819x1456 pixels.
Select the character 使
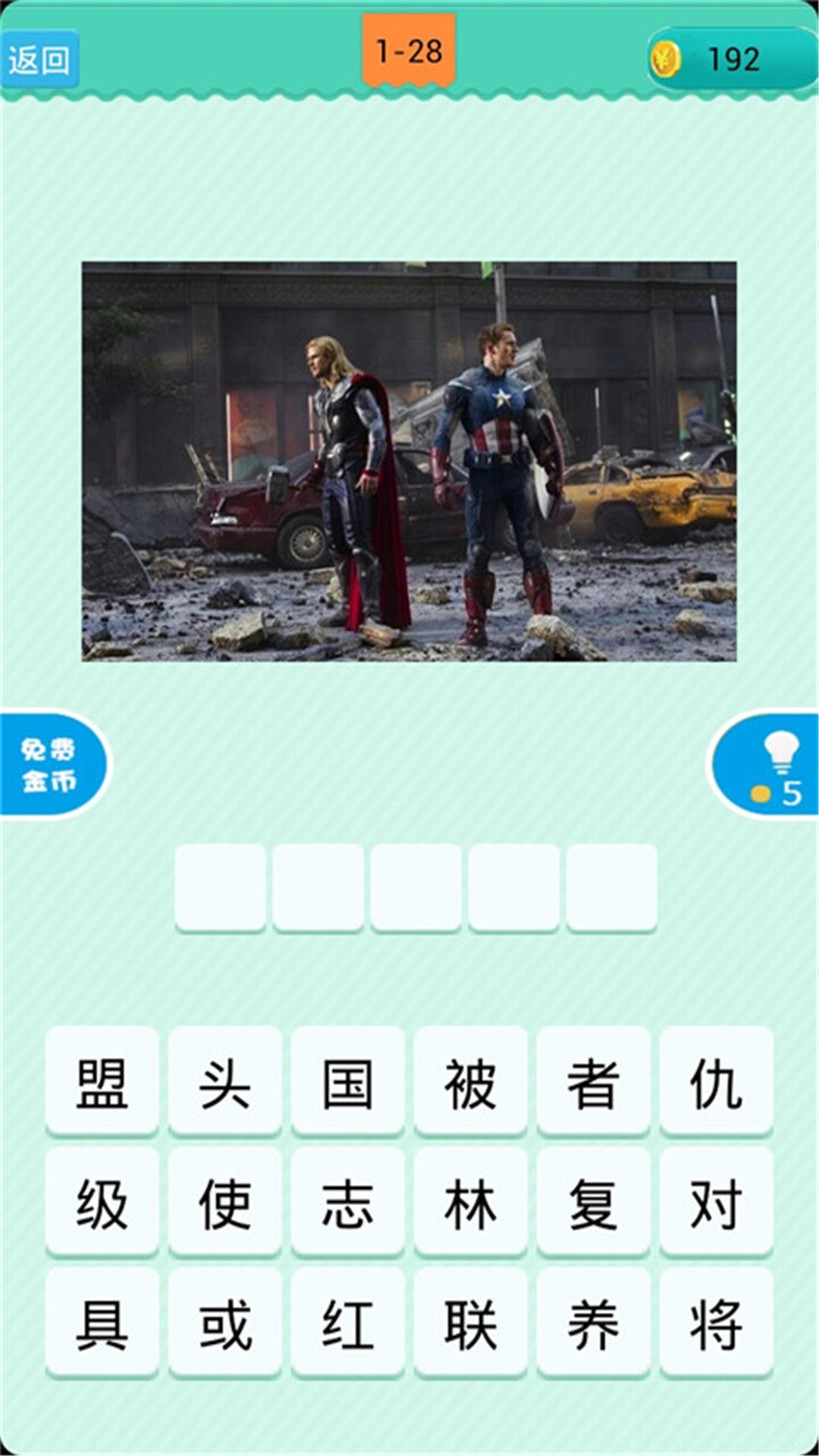pos(224,1203)
